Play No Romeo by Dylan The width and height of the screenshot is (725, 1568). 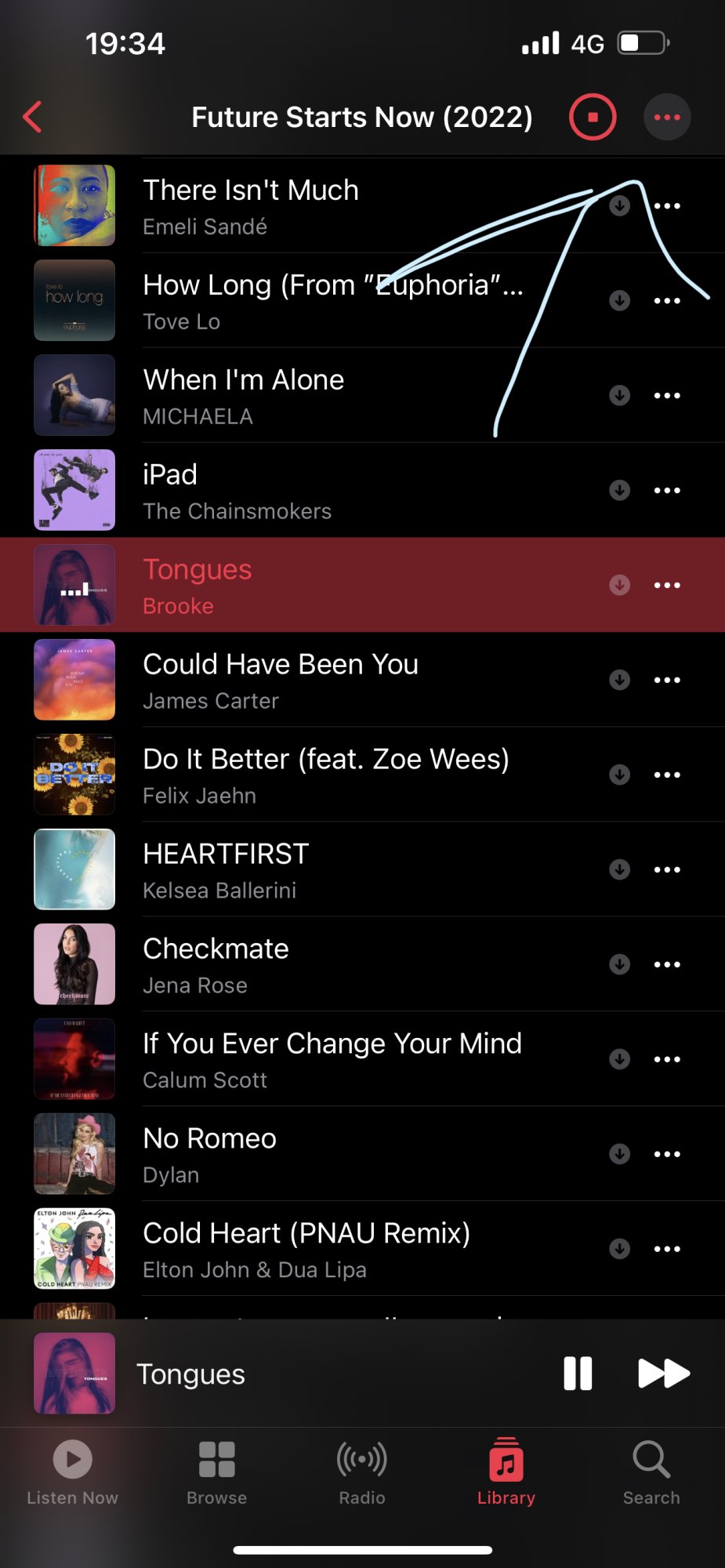[210, 1154]
